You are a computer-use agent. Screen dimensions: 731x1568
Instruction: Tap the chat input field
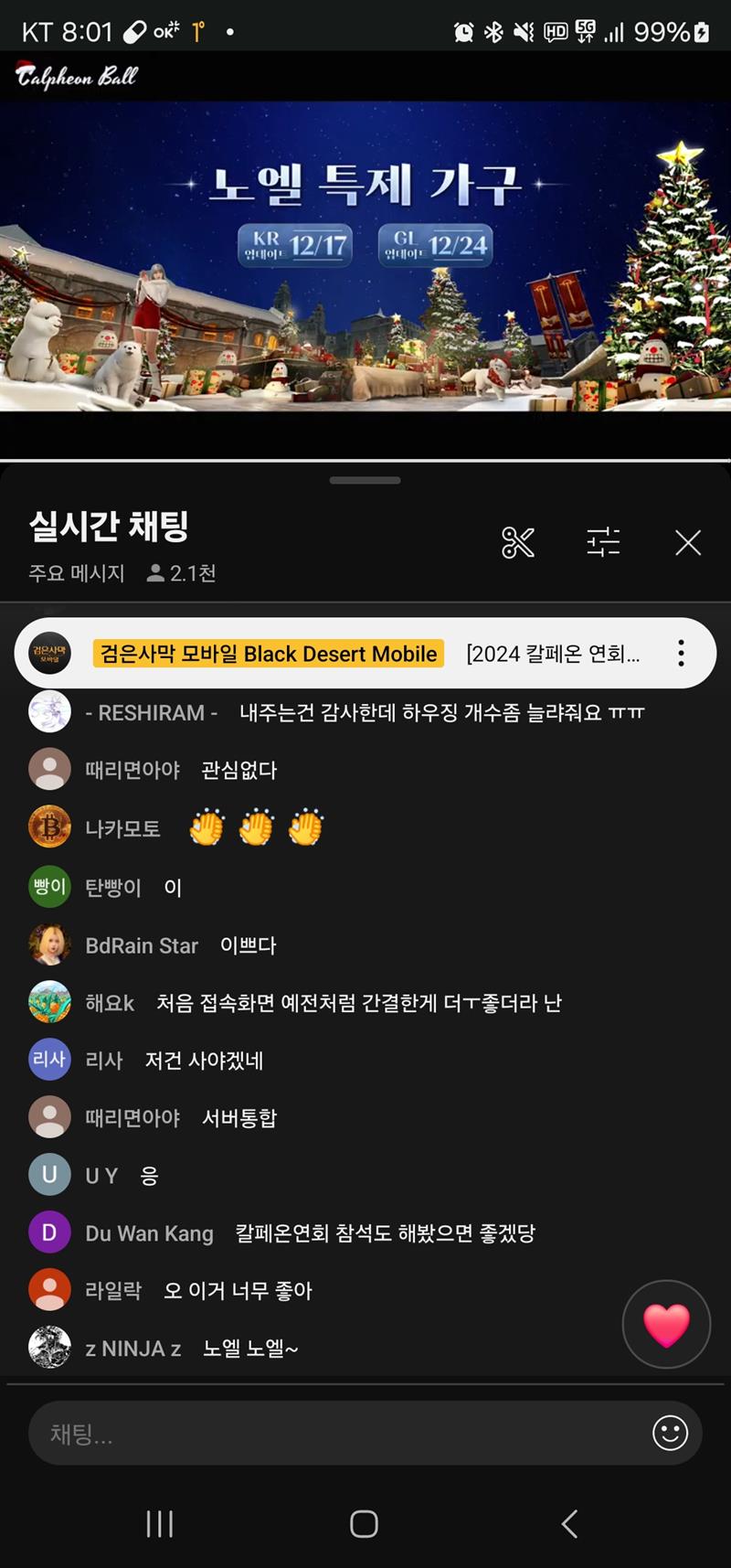click(338, 1433)
